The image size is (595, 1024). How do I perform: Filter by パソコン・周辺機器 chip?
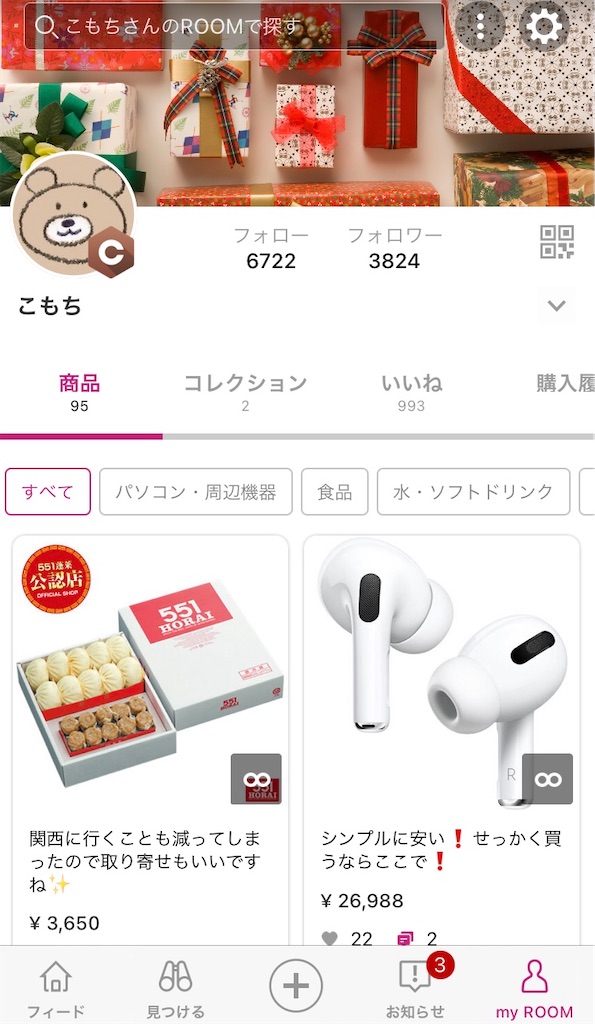(x=196, y=492)
